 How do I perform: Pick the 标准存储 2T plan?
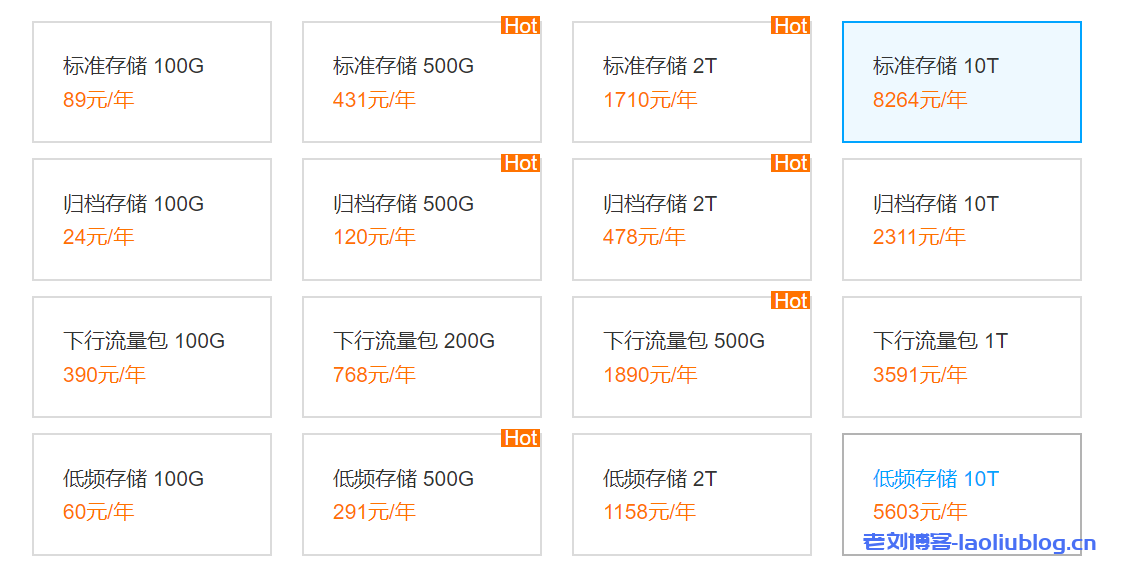(692, 82)
